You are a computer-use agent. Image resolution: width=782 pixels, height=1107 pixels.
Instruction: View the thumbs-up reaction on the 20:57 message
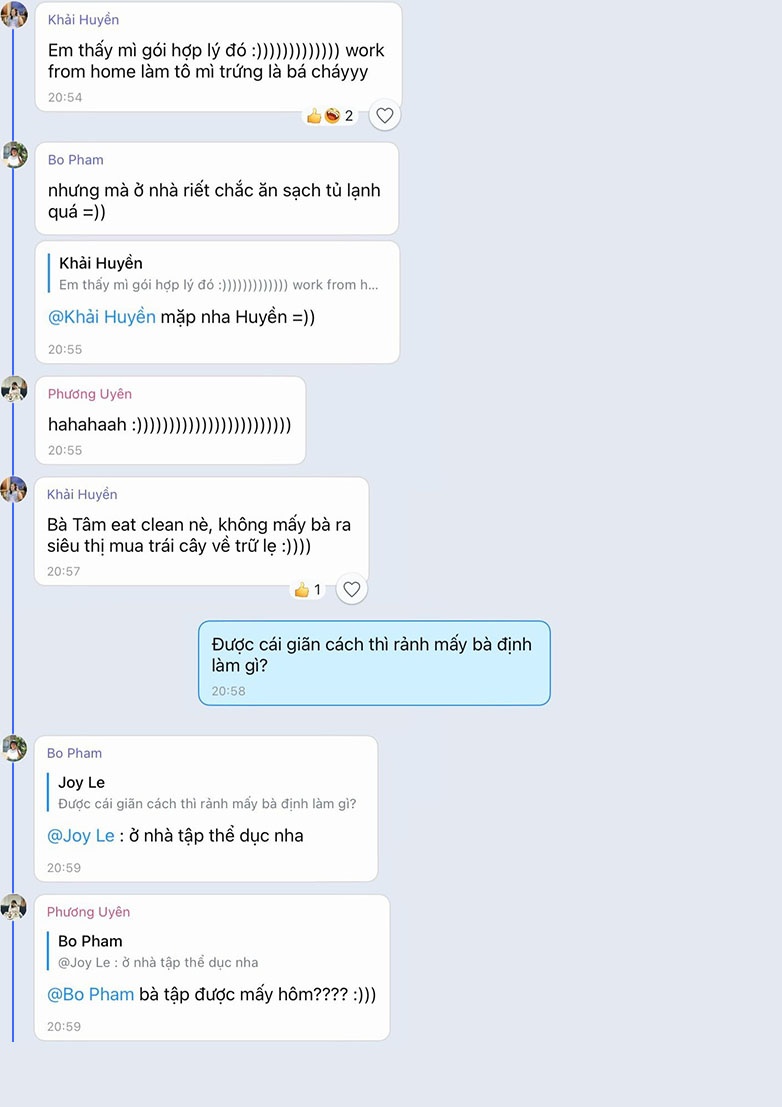click(x=307, y=590)
